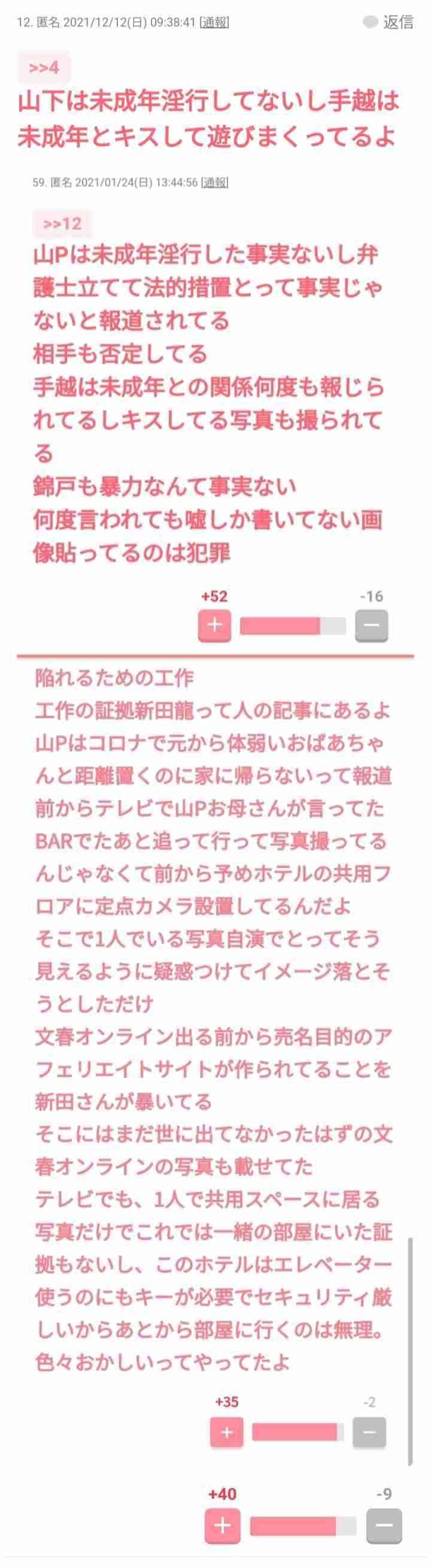The image size is (431, 1568).
Task: Give a plus vote to +40 comment
Action: point(222,1525)
